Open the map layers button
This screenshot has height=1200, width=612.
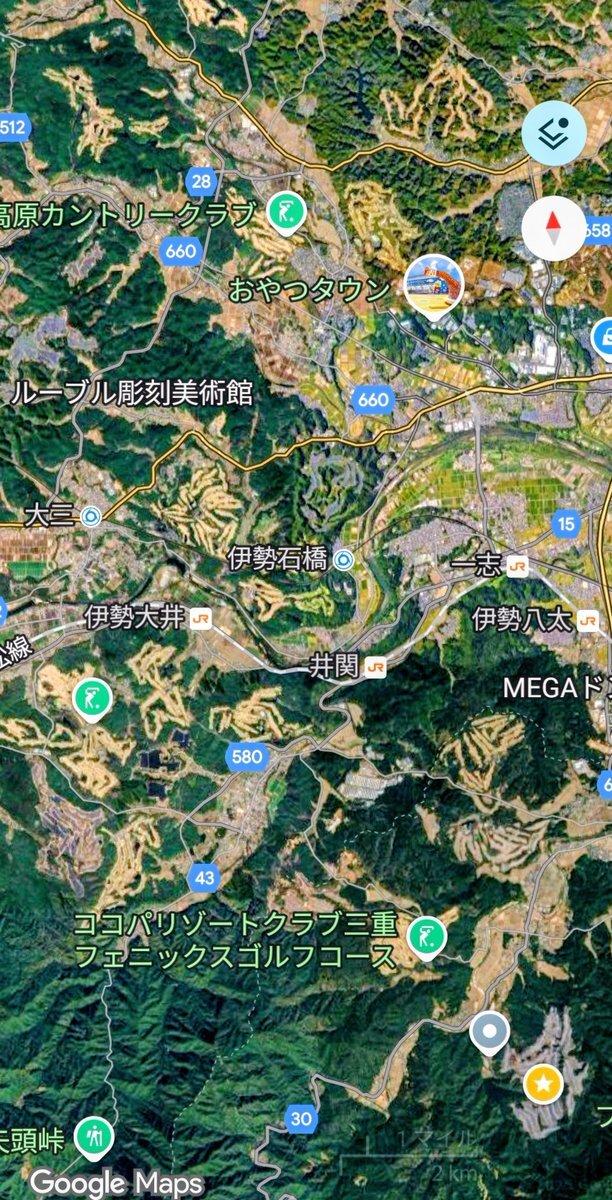tap(554, 132)
